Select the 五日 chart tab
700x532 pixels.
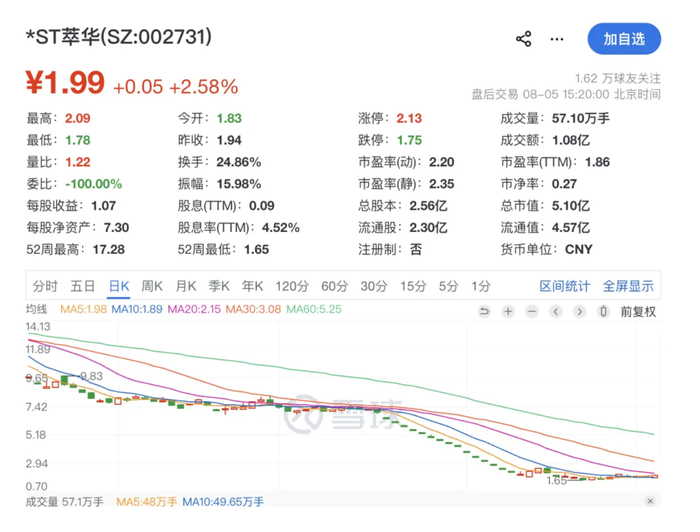pyautogui.click(x=83, y=286)
